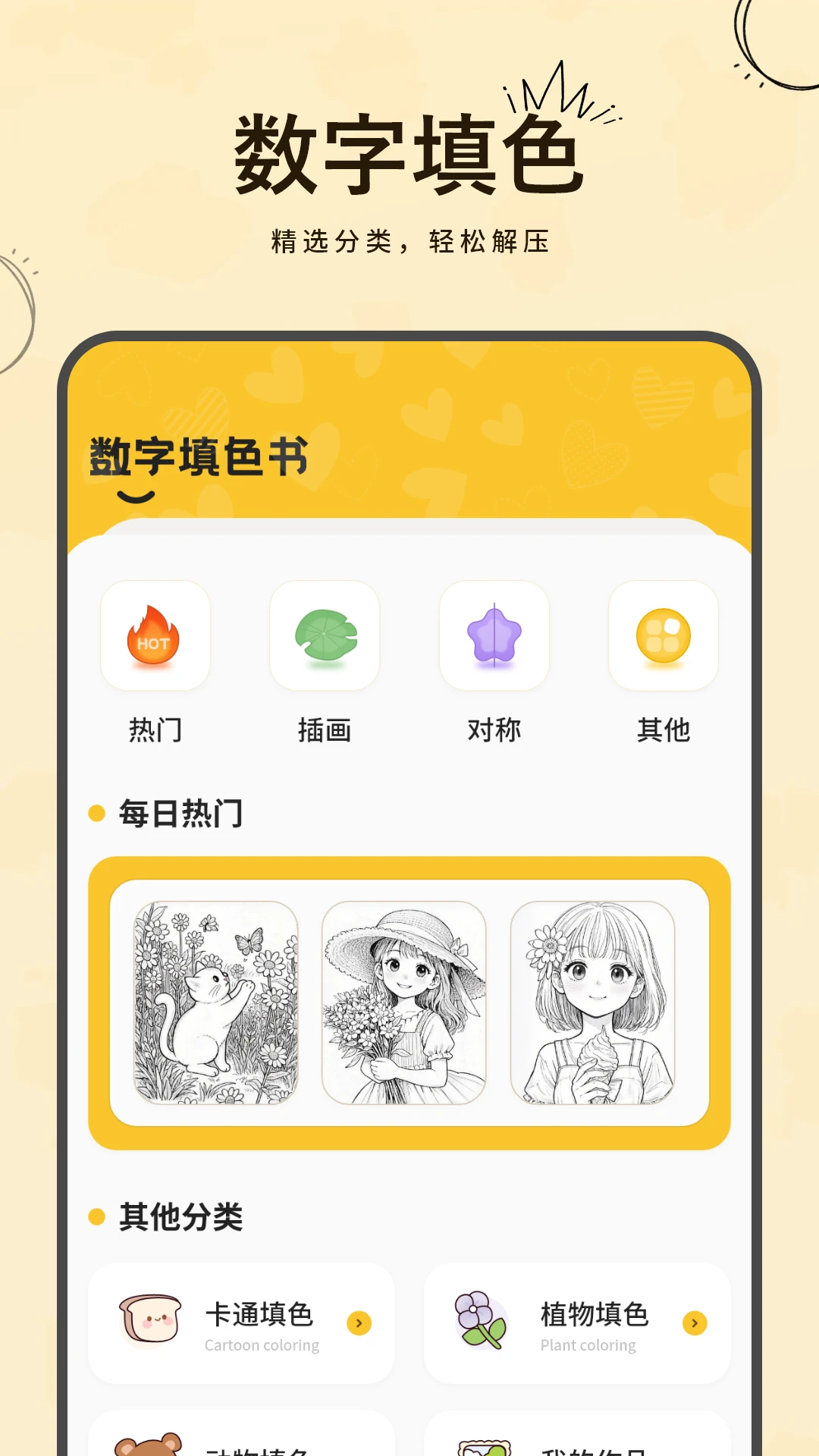This screenshot has height=1456, width=819.
Task: Open the 其他 yellow bubble category icon
Action: tap(663, 635)
